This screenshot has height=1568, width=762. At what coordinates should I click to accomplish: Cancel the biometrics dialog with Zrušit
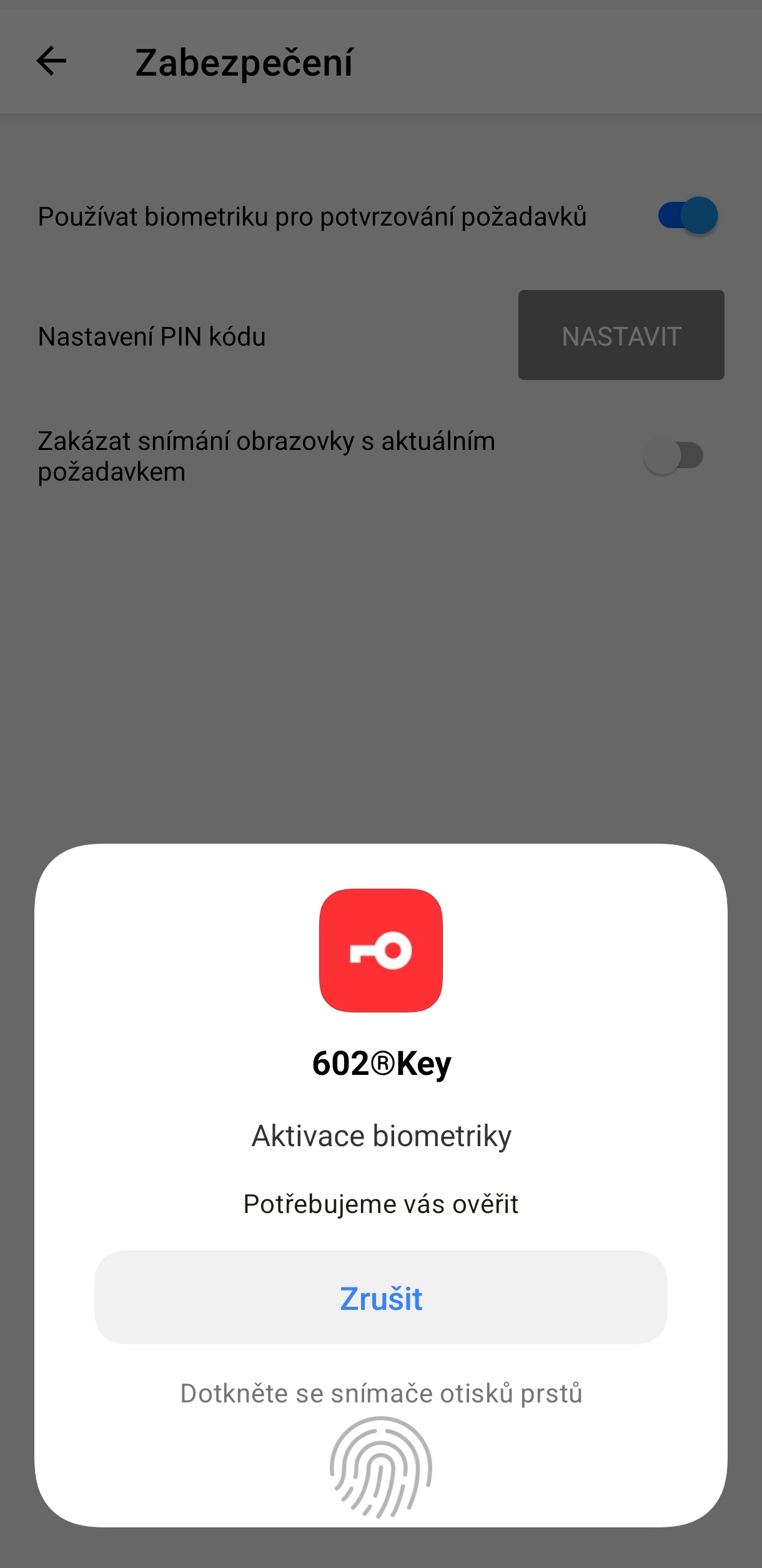pos(380,1297)
